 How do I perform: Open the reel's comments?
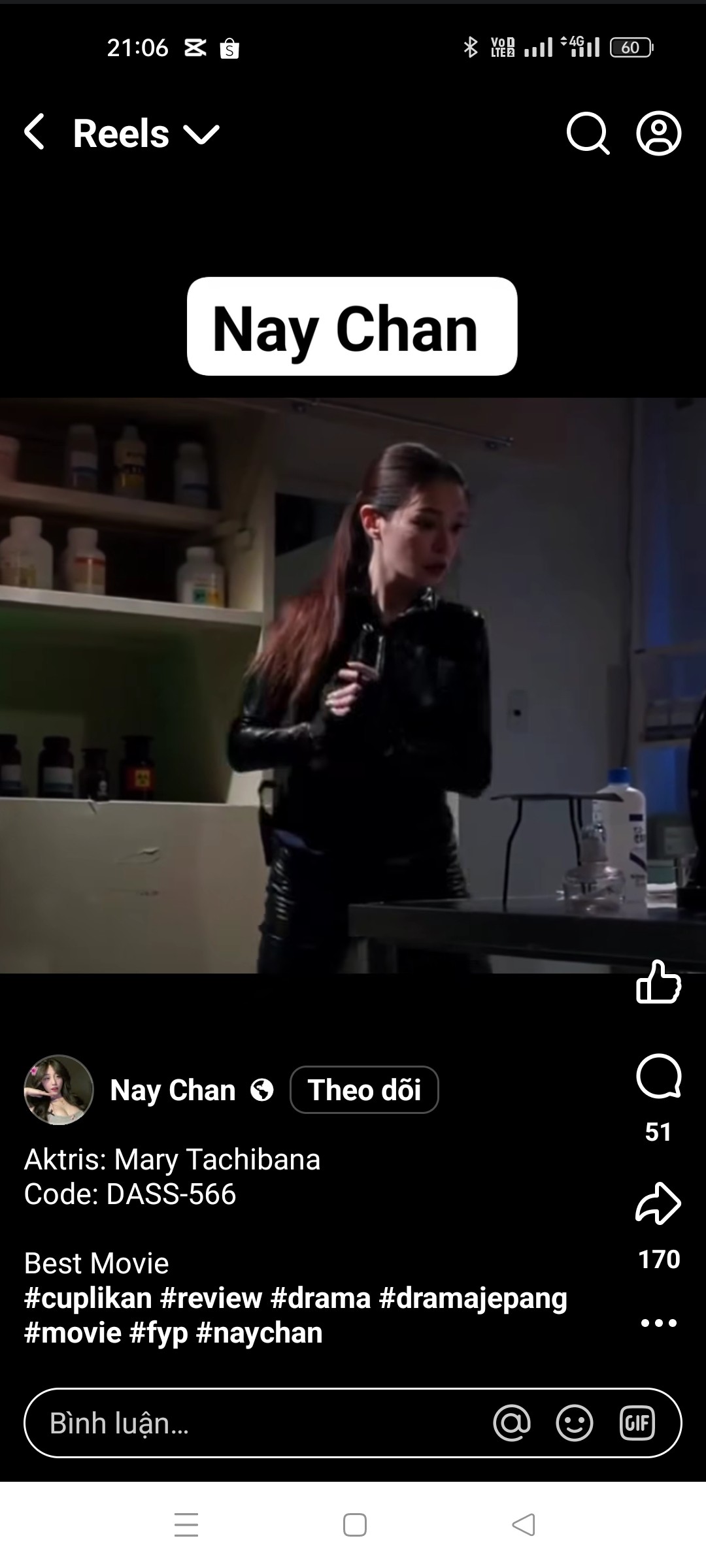coord(658,1077)
